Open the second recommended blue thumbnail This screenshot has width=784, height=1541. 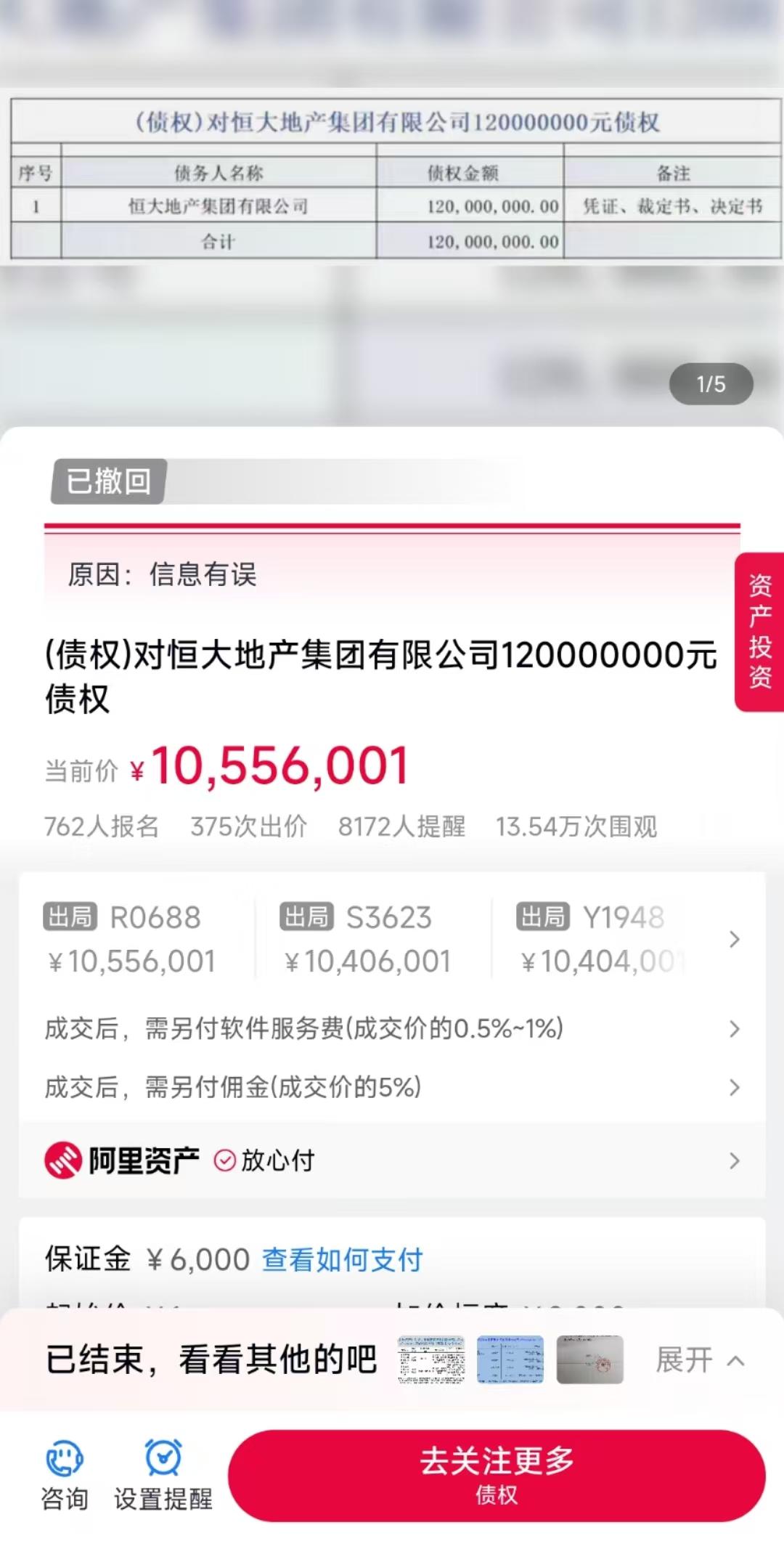510,1359
